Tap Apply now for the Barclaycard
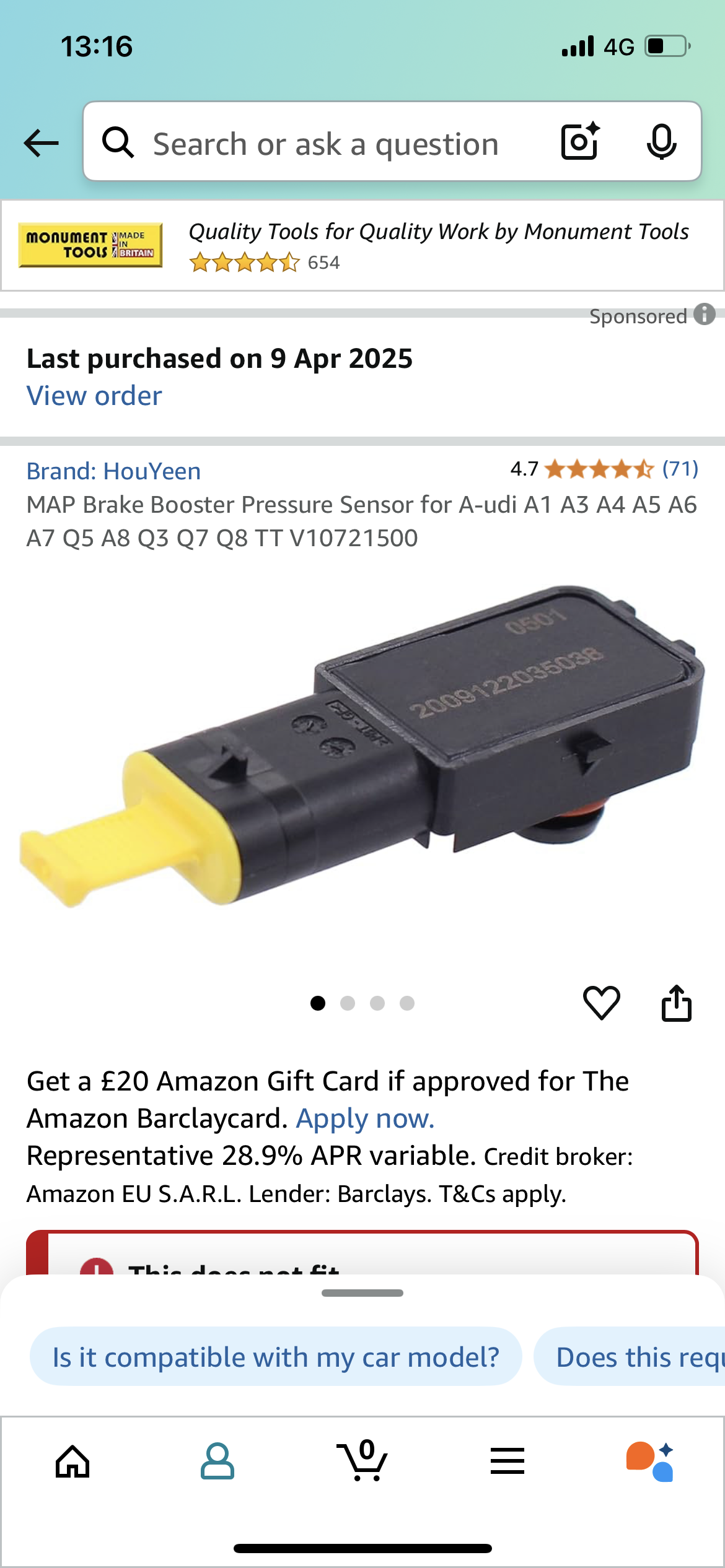This screenshot has width=725, height=1568. tap(365, 1118)
